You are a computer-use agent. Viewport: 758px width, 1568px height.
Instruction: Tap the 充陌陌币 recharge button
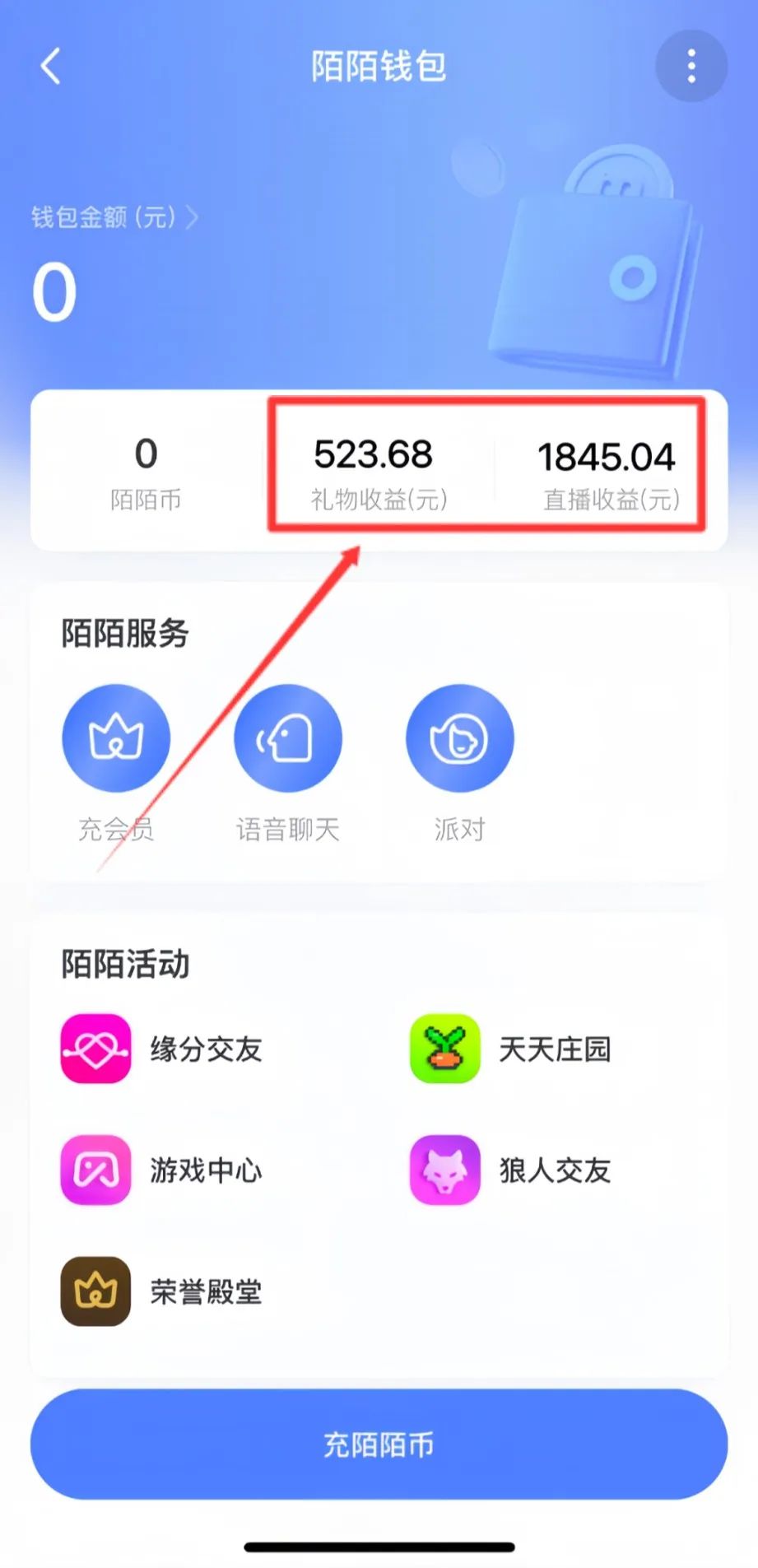pyautogui.click(x=379, y=1445)
